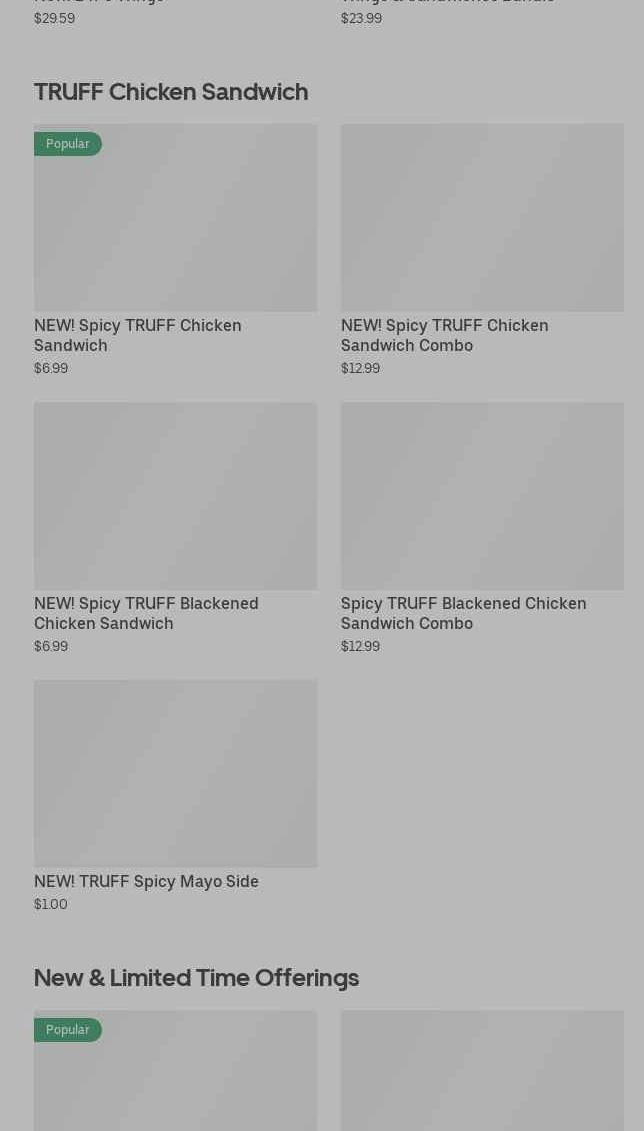Select NEW! Spicy TRUFF Chicken Sandwich Combo
Screen dimensions: 644x1131
point(482,250)
